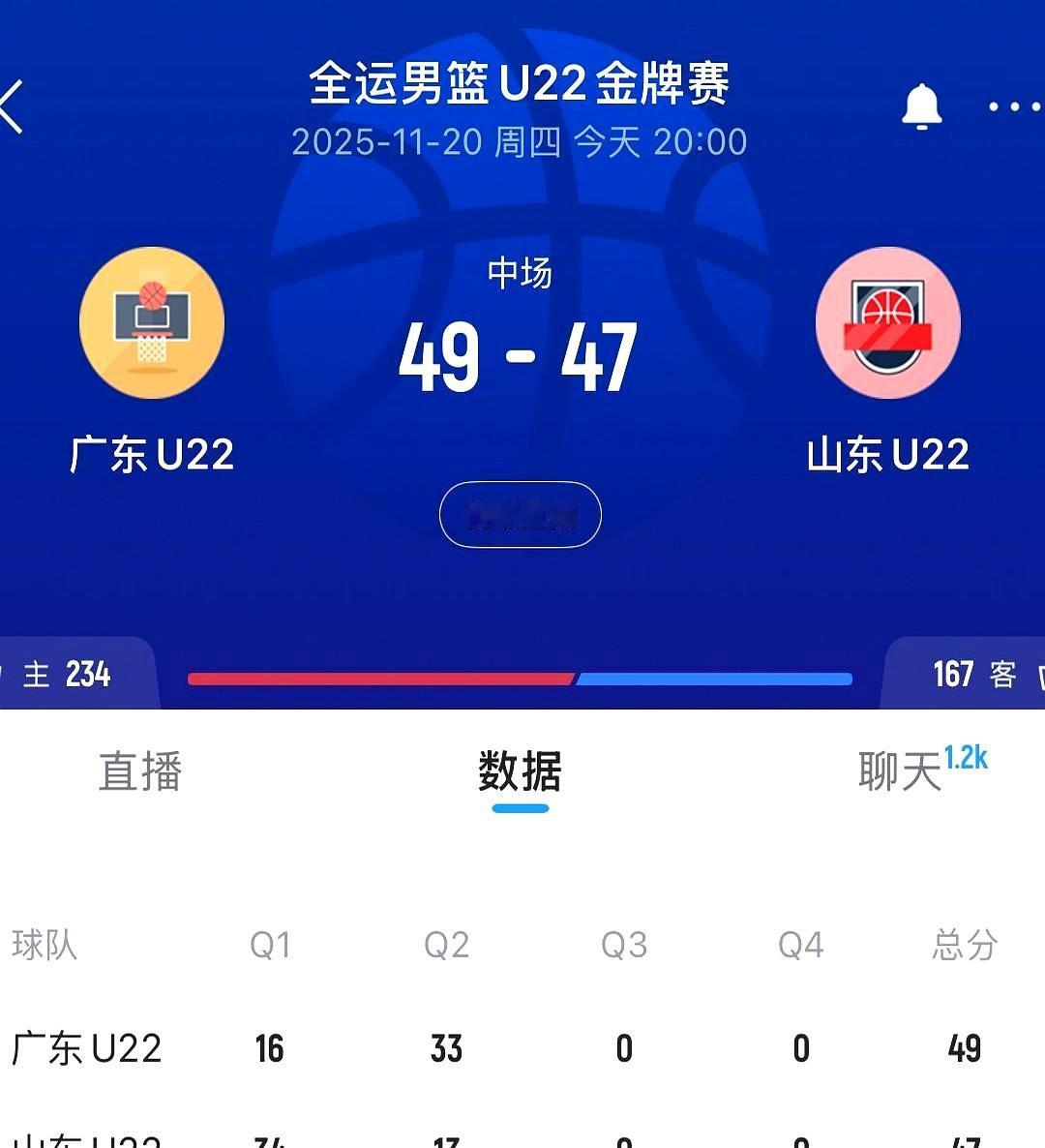The image size is (1045, 1148).
Task: Tap the away support badge showing 167 客
Action: (970, 675)
